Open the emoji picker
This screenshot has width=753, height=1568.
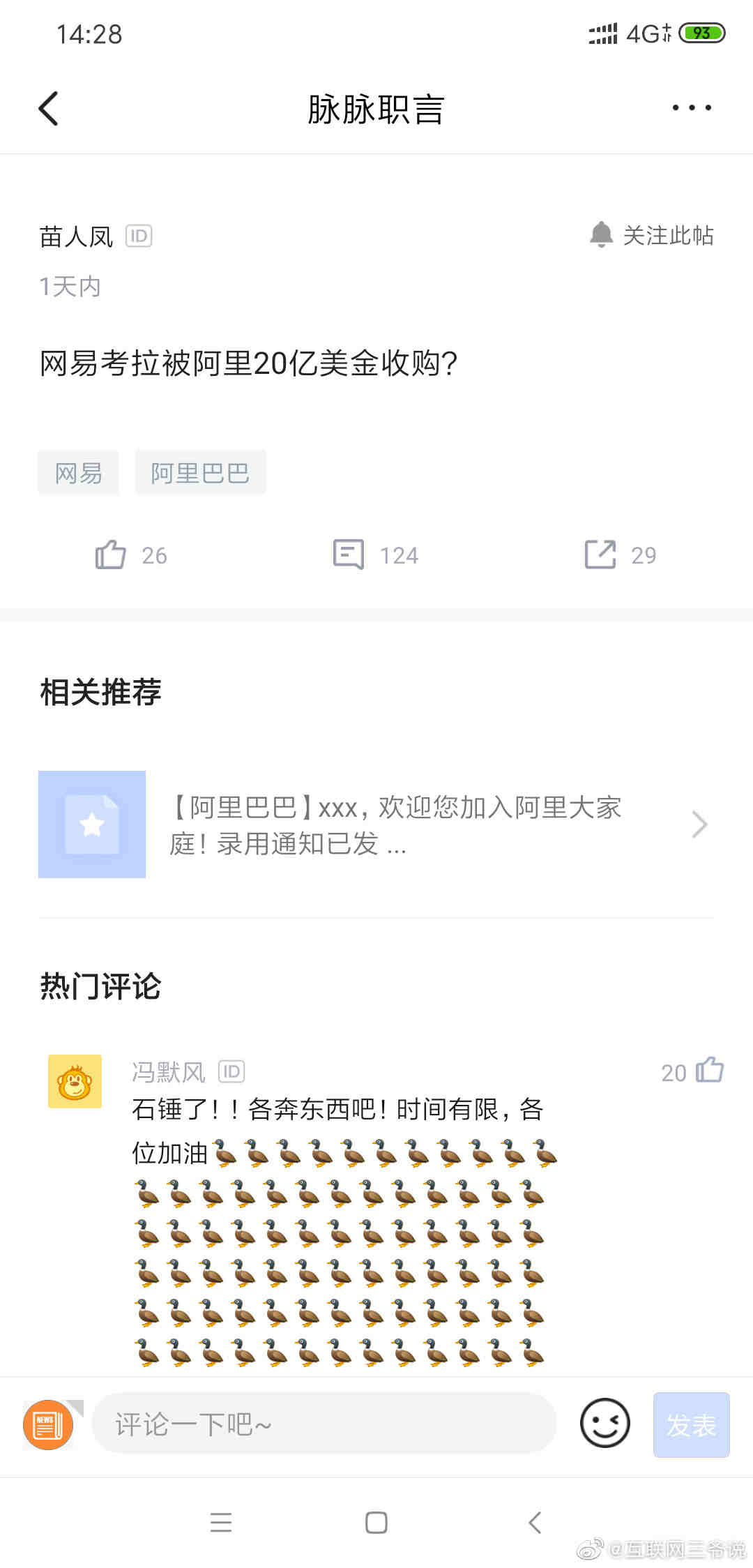604,1423
